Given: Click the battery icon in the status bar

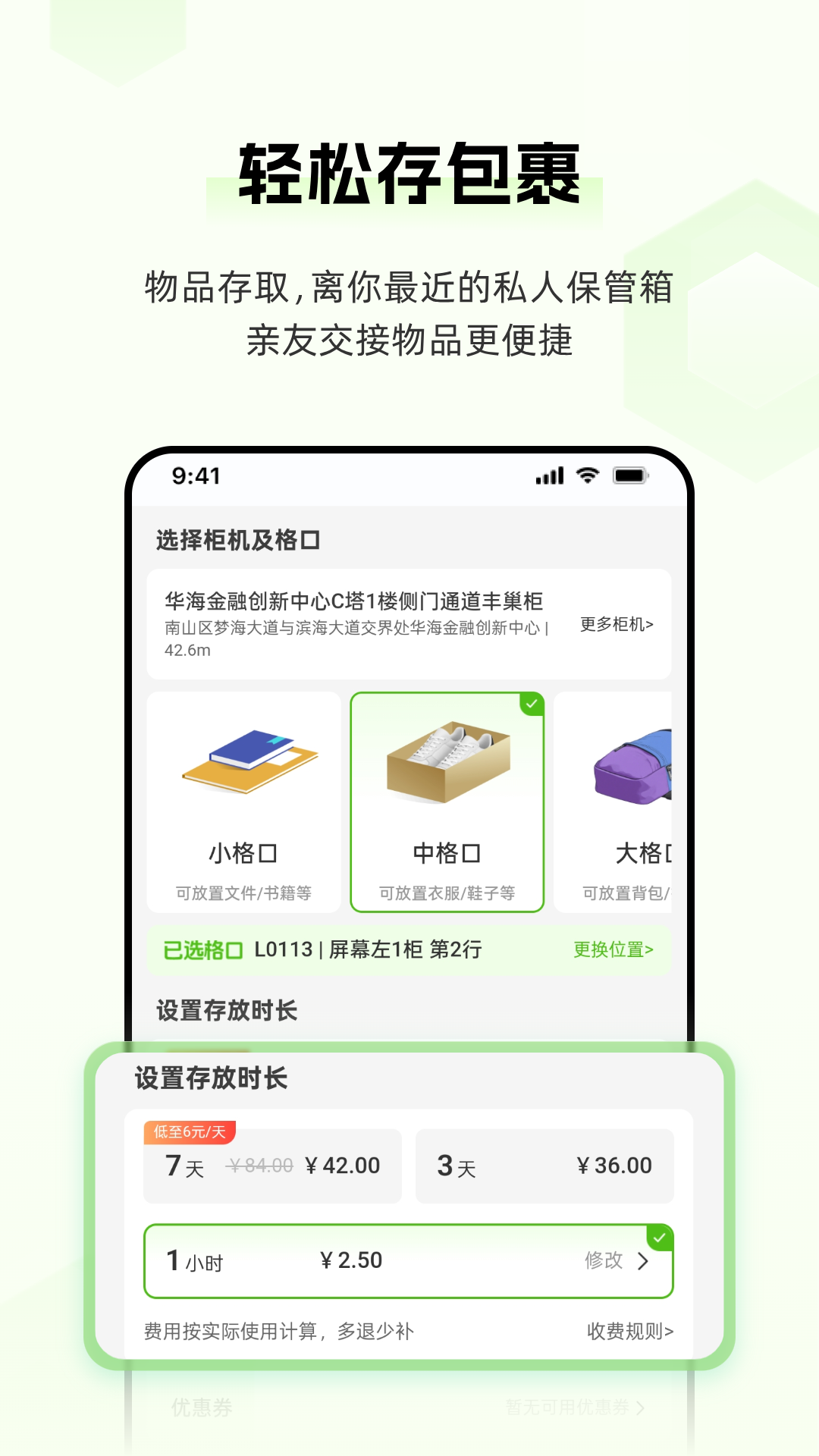Looking at the screenshot, I should pos(629,475).
